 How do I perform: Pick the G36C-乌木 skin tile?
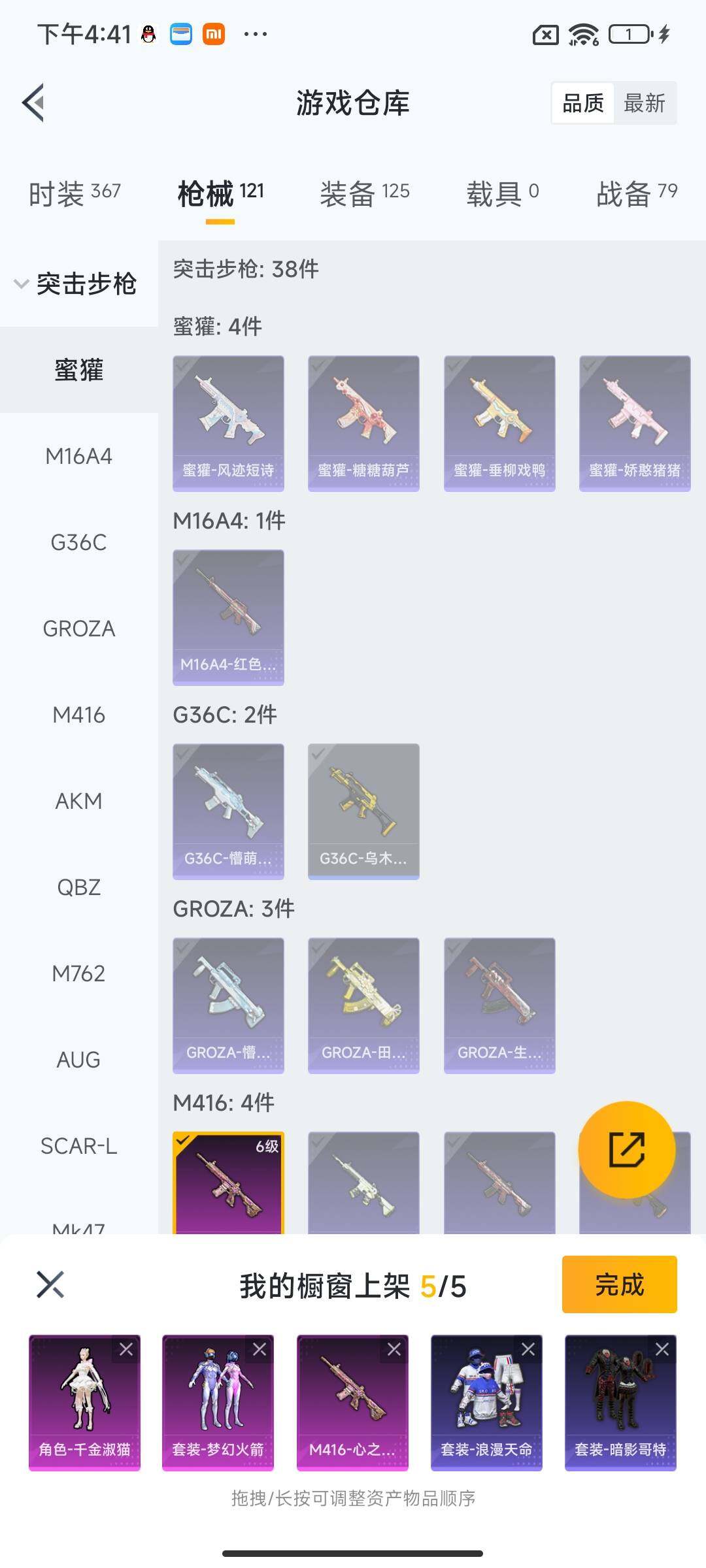(363, 811)
